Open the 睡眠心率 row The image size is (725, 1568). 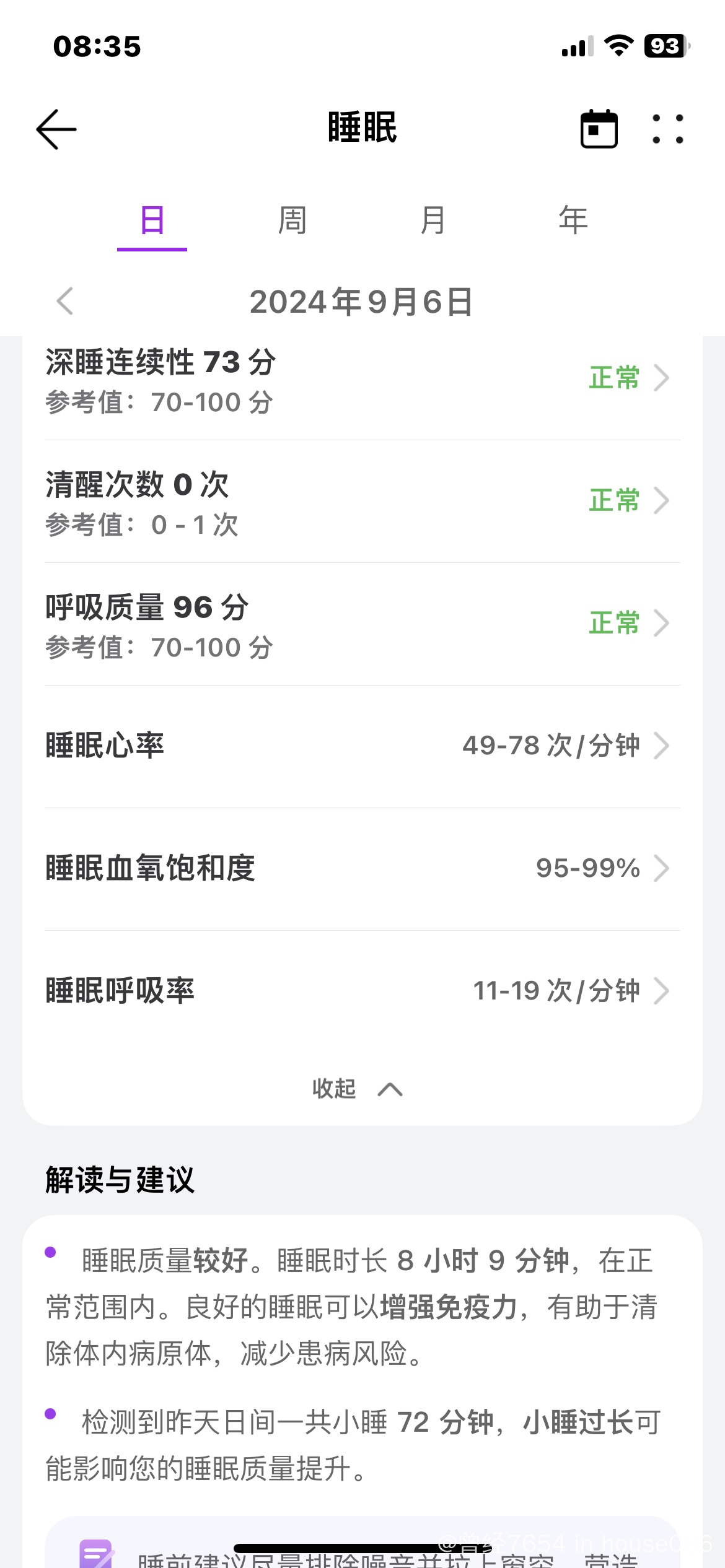(x=362, y=746)
